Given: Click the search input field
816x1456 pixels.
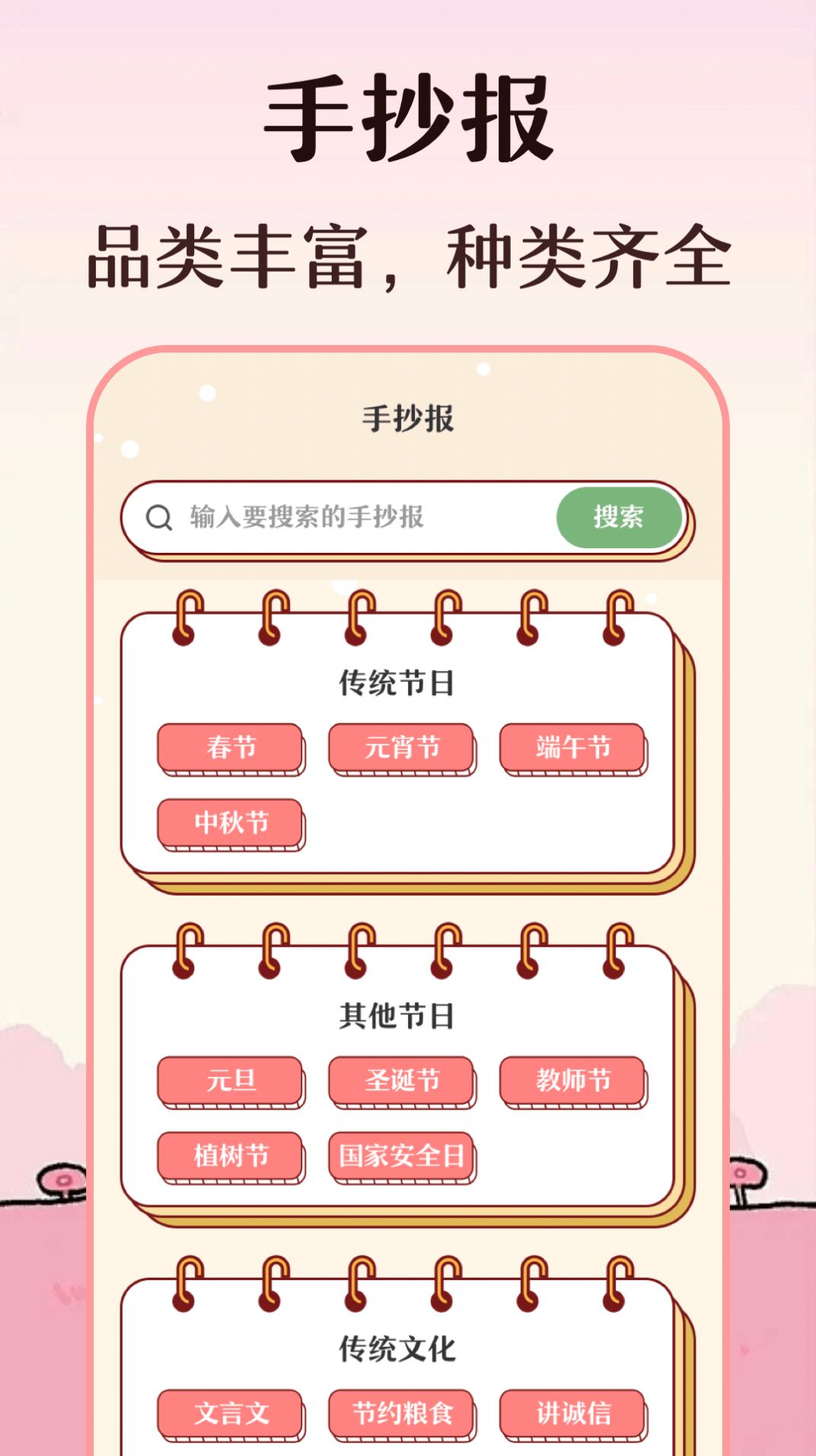Looking at the screenshot, I should pyautogui.click(x=343, y=519).
